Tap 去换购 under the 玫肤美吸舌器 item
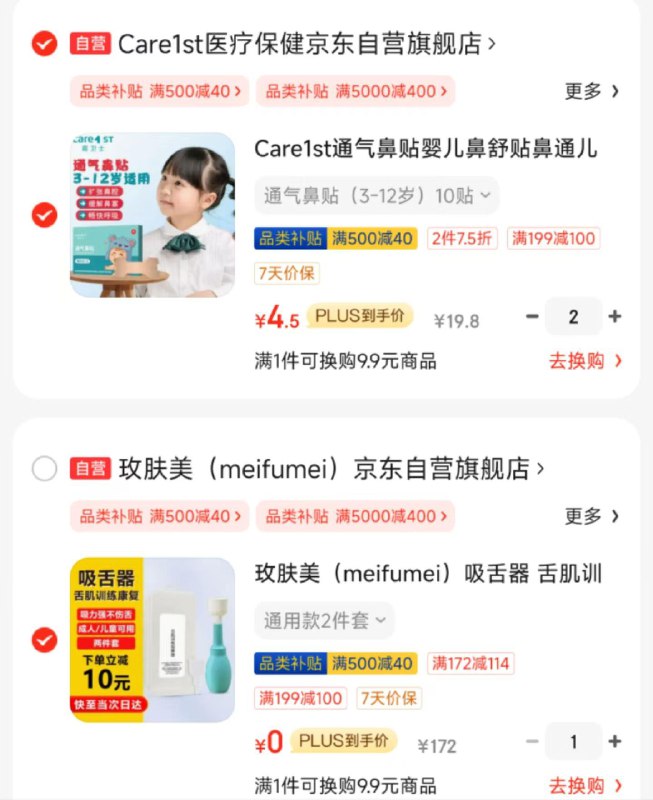The width and height of the screenshot is (653, 800). 585,785
